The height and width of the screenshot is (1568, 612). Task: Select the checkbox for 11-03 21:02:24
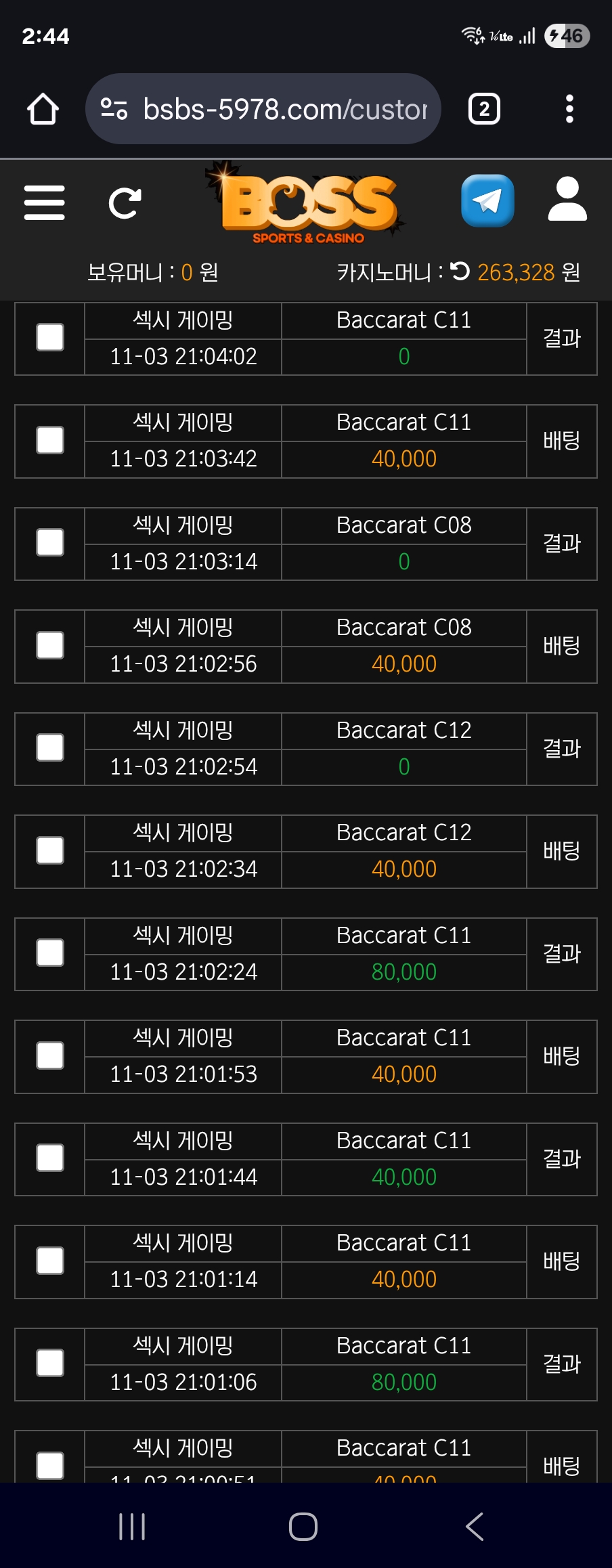[x=50, y=953]
